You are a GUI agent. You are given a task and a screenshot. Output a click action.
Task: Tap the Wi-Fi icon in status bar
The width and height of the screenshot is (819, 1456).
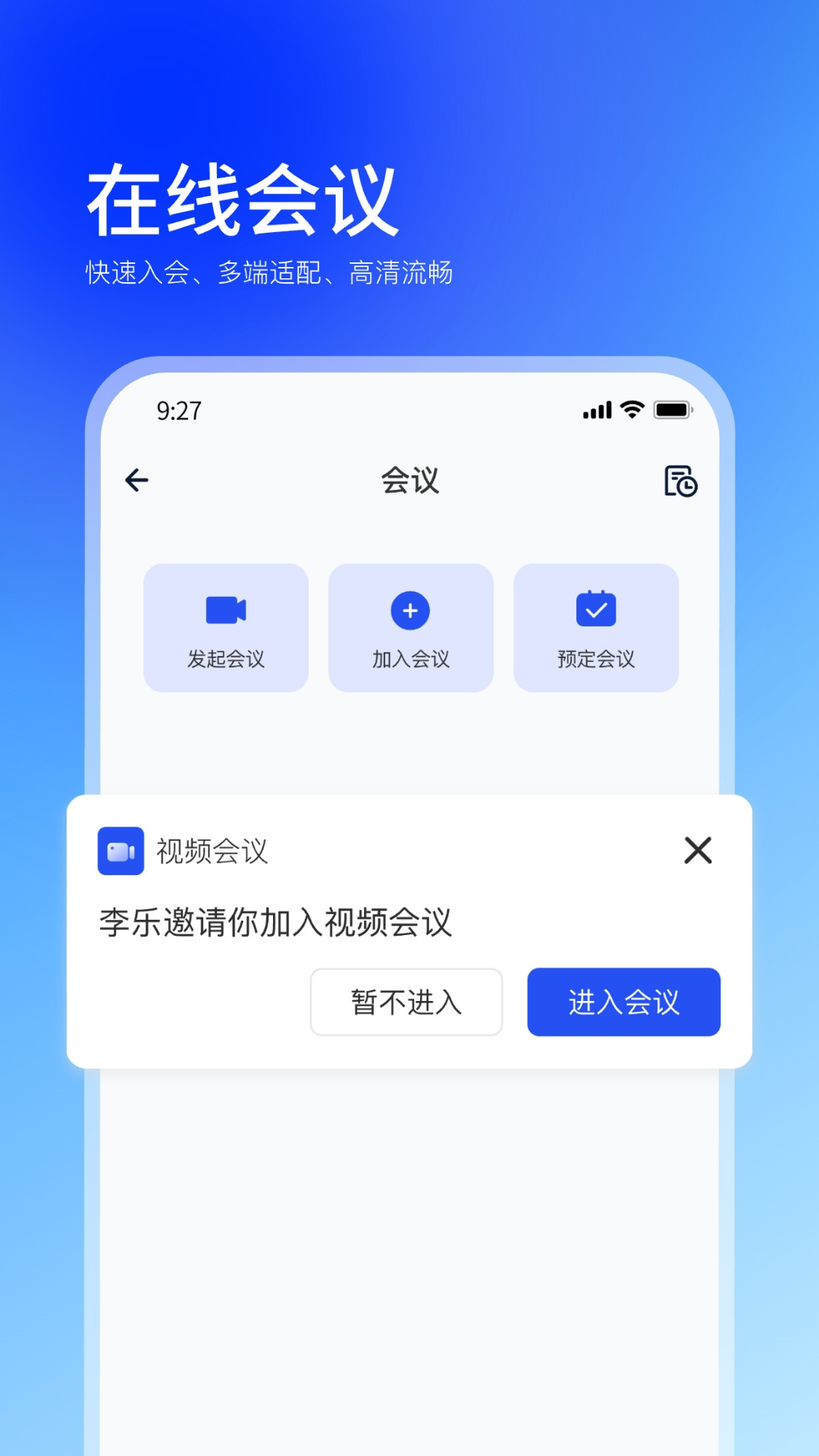point(634,409)
